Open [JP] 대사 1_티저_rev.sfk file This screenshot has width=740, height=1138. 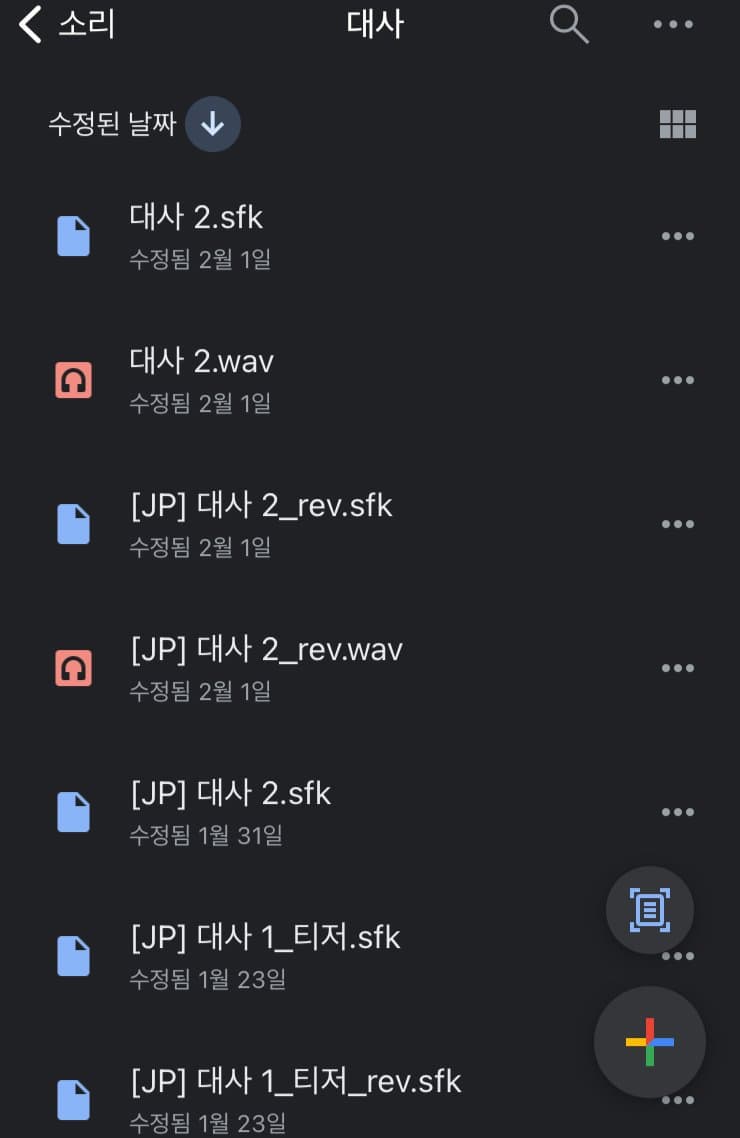pos(296,1082)
